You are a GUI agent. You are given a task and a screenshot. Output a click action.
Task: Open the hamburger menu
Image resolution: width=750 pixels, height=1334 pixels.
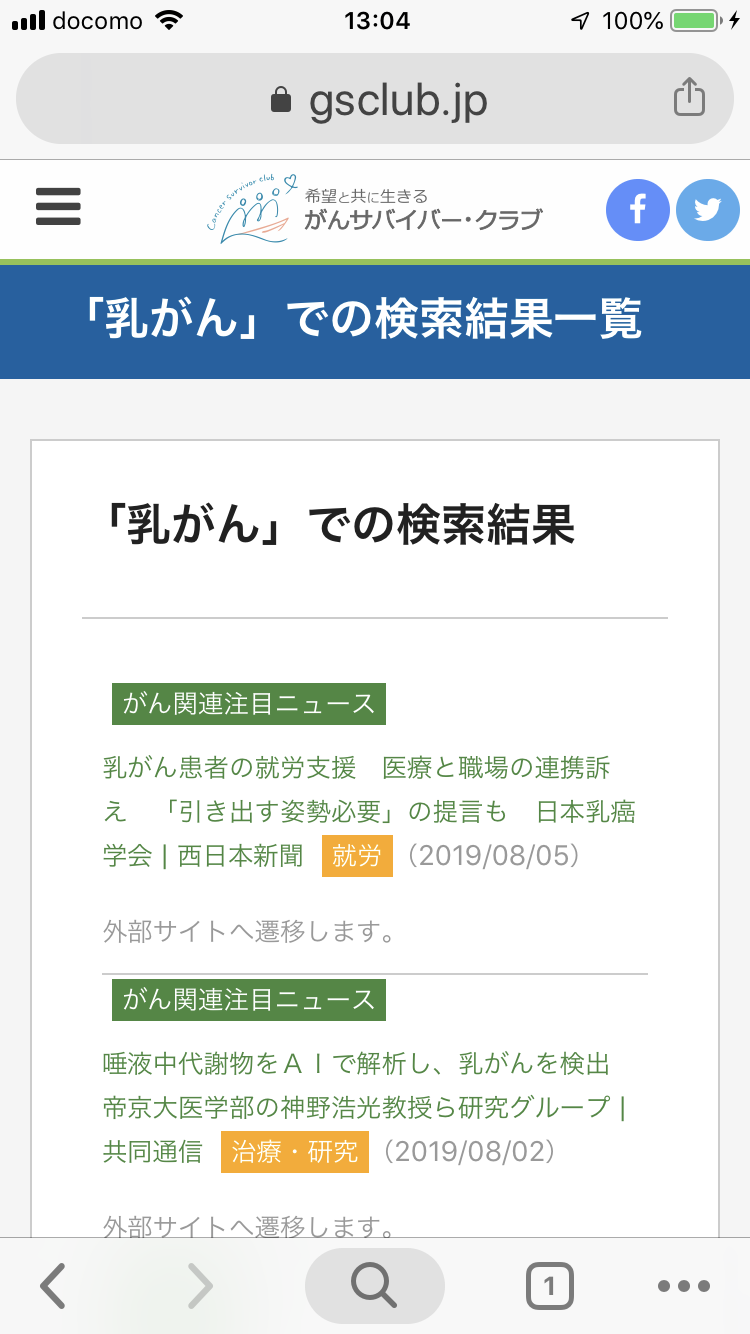pyautogui.click(x=58, y=208)
